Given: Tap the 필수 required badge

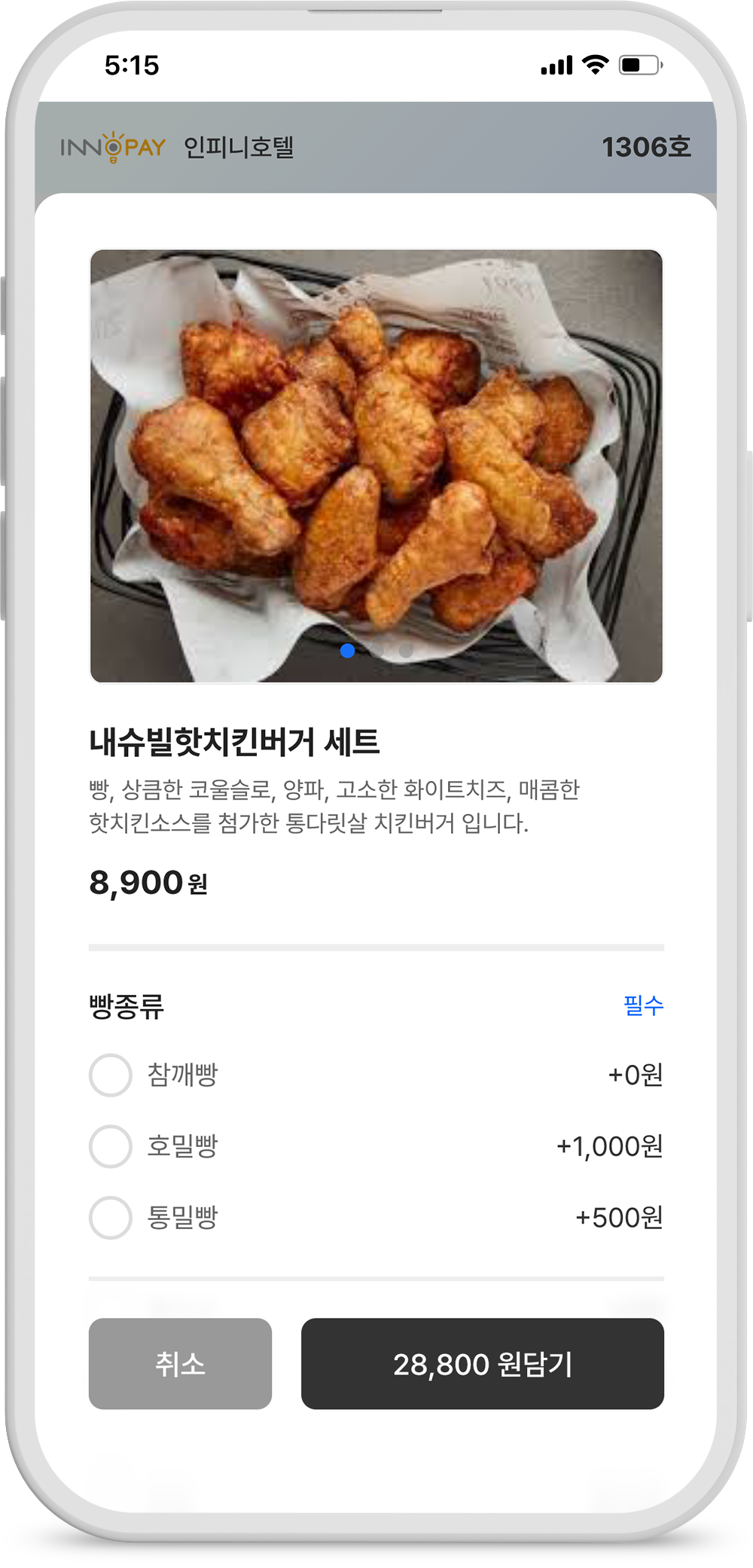Looking at the screenshot, I should tap(641, 1007).
